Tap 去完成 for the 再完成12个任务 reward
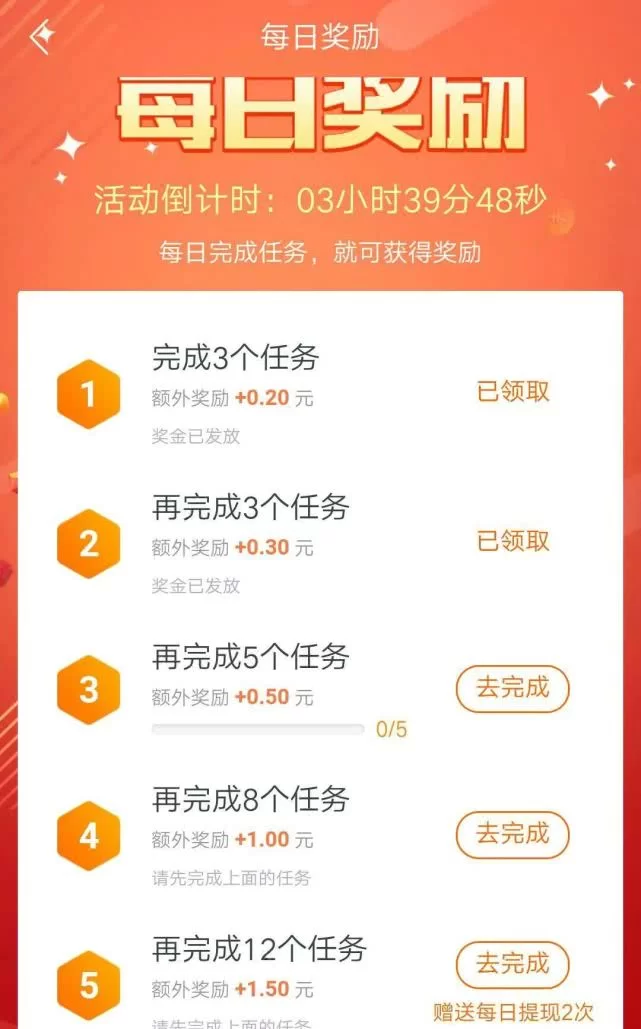This screenshot has height=1029, width=641. [x=512, y=964]
